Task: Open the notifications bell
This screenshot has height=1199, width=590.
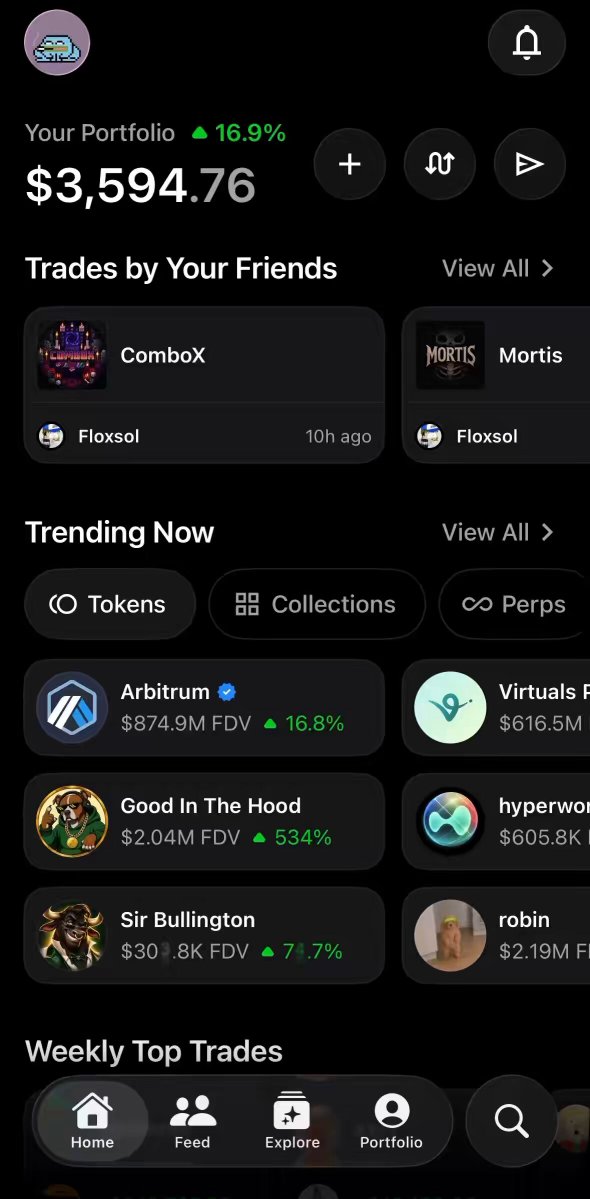Action: click(527, 43)
